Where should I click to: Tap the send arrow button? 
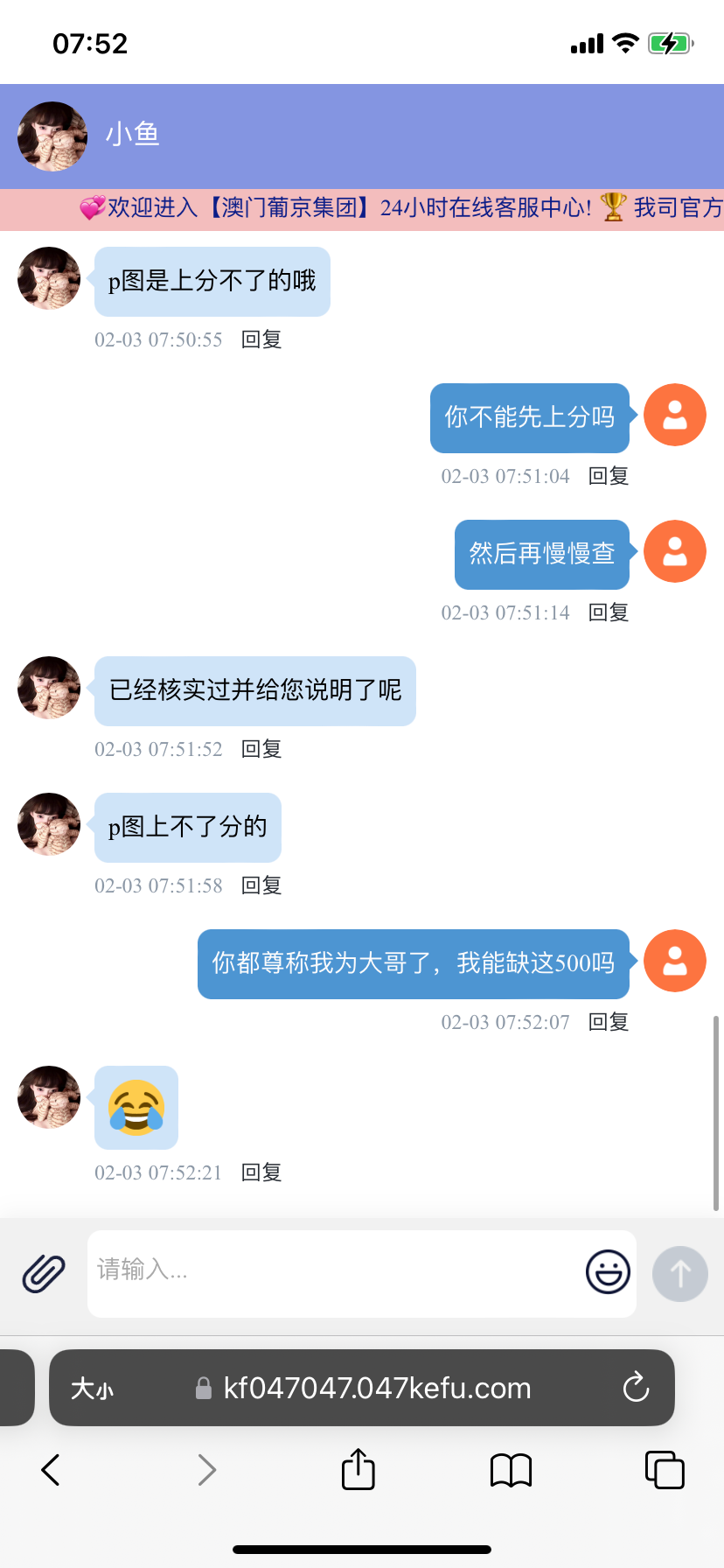click(679, 1273)
